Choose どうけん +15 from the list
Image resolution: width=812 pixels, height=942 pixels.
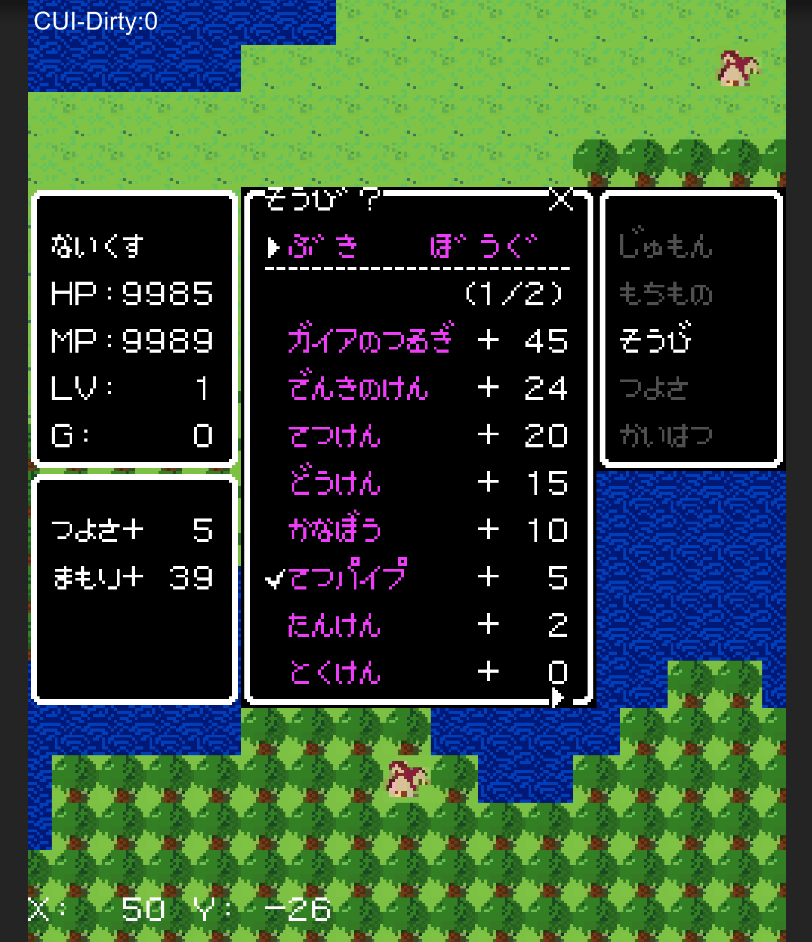tap(426, 483)
